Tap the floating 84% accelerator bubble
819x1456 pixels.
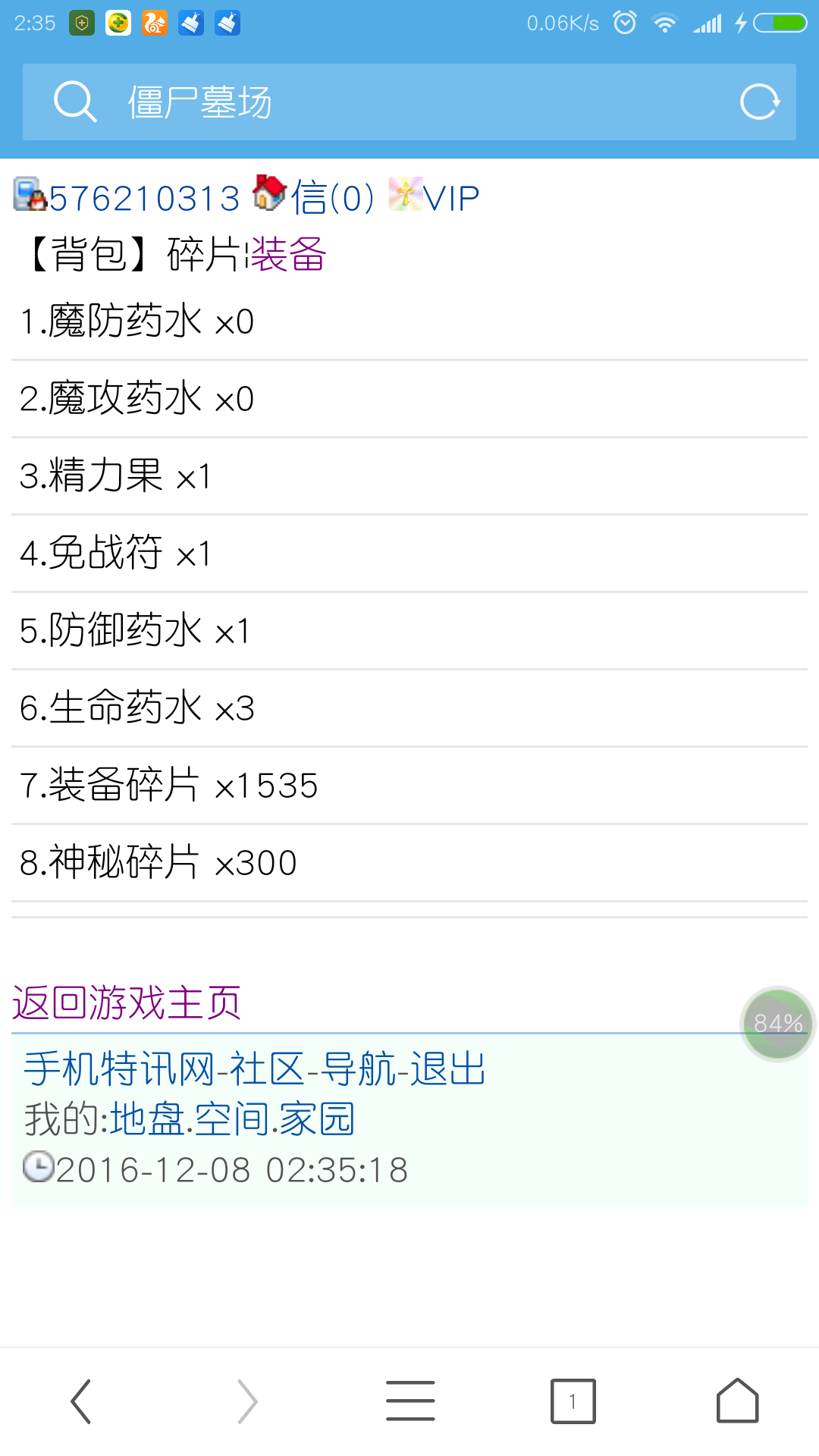tap(777, 1024)
